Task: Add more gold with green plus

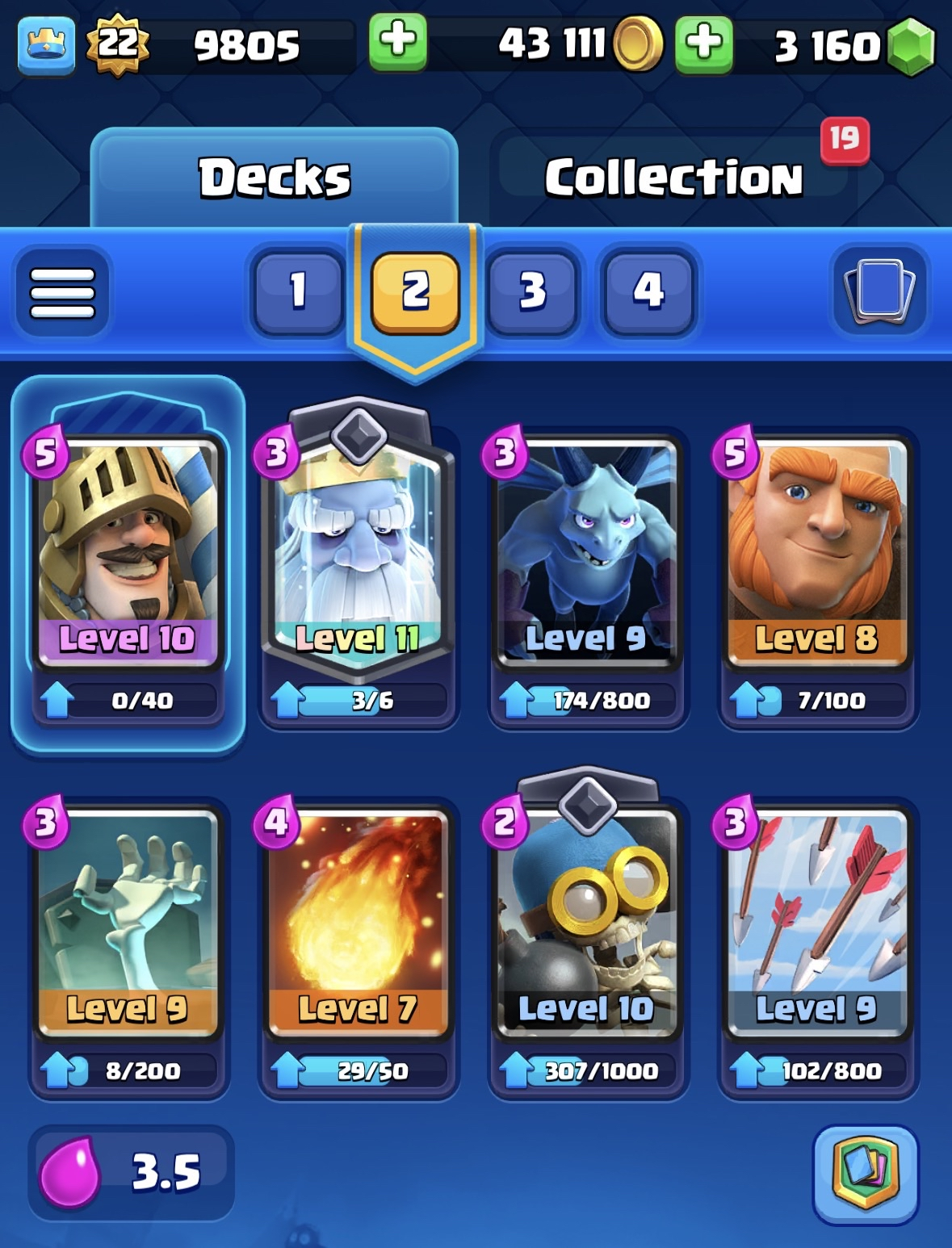Action: point(703,44)
